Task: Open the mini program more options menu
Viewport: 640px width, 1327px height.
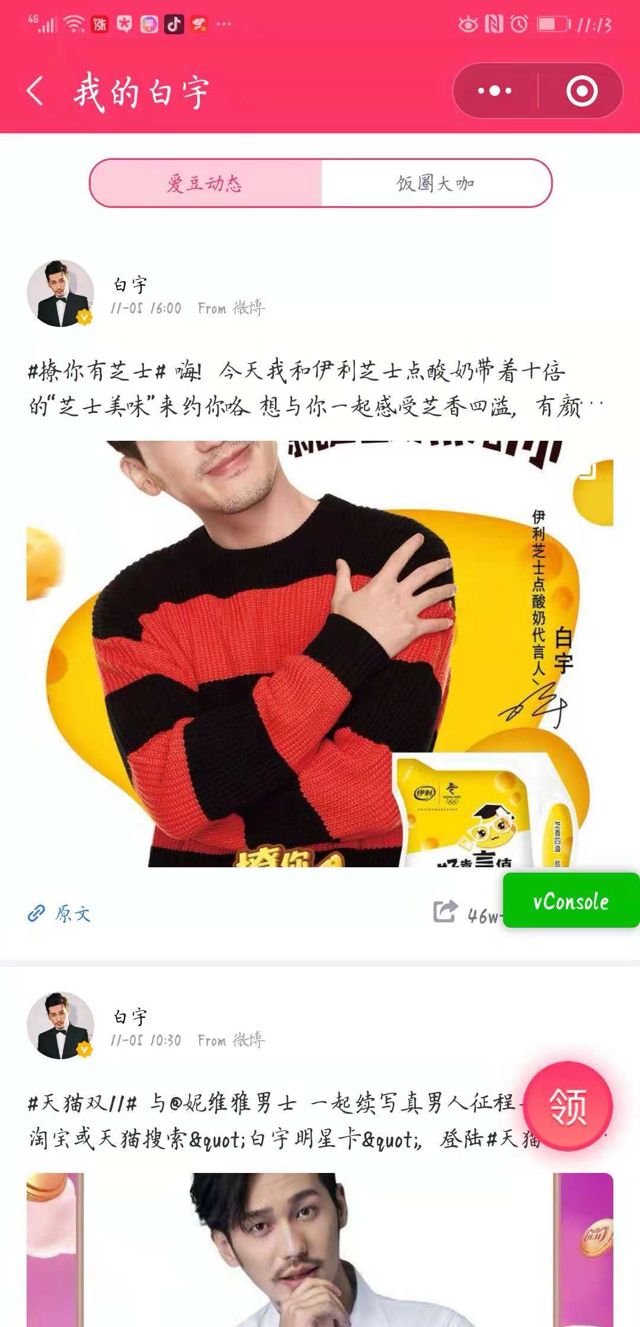Action: point(495,92)
